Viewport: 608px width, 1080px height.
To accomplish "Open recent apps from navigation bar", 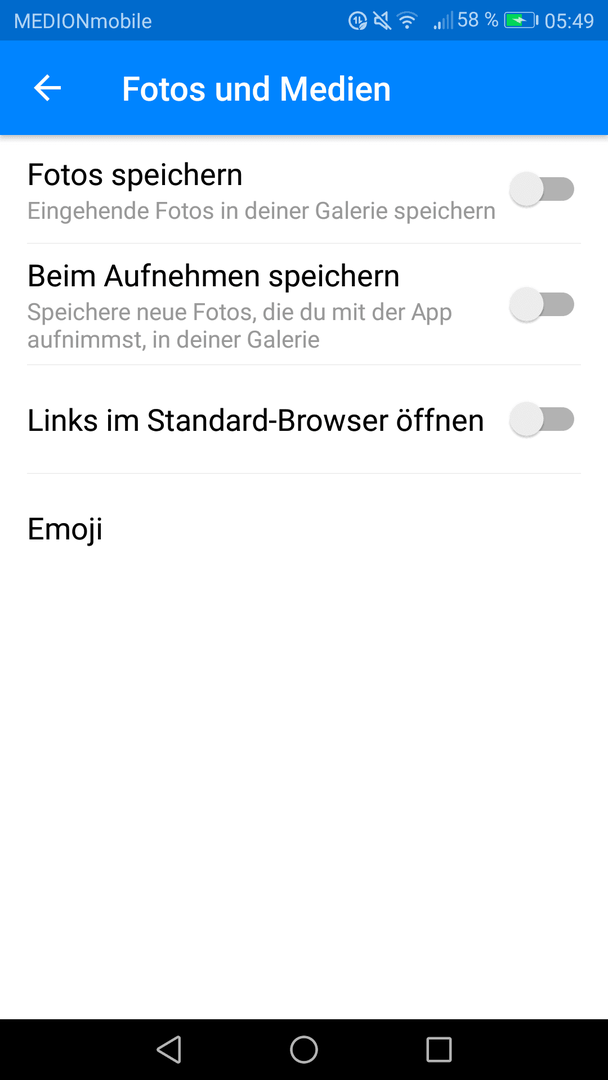I will point(439,1050).
